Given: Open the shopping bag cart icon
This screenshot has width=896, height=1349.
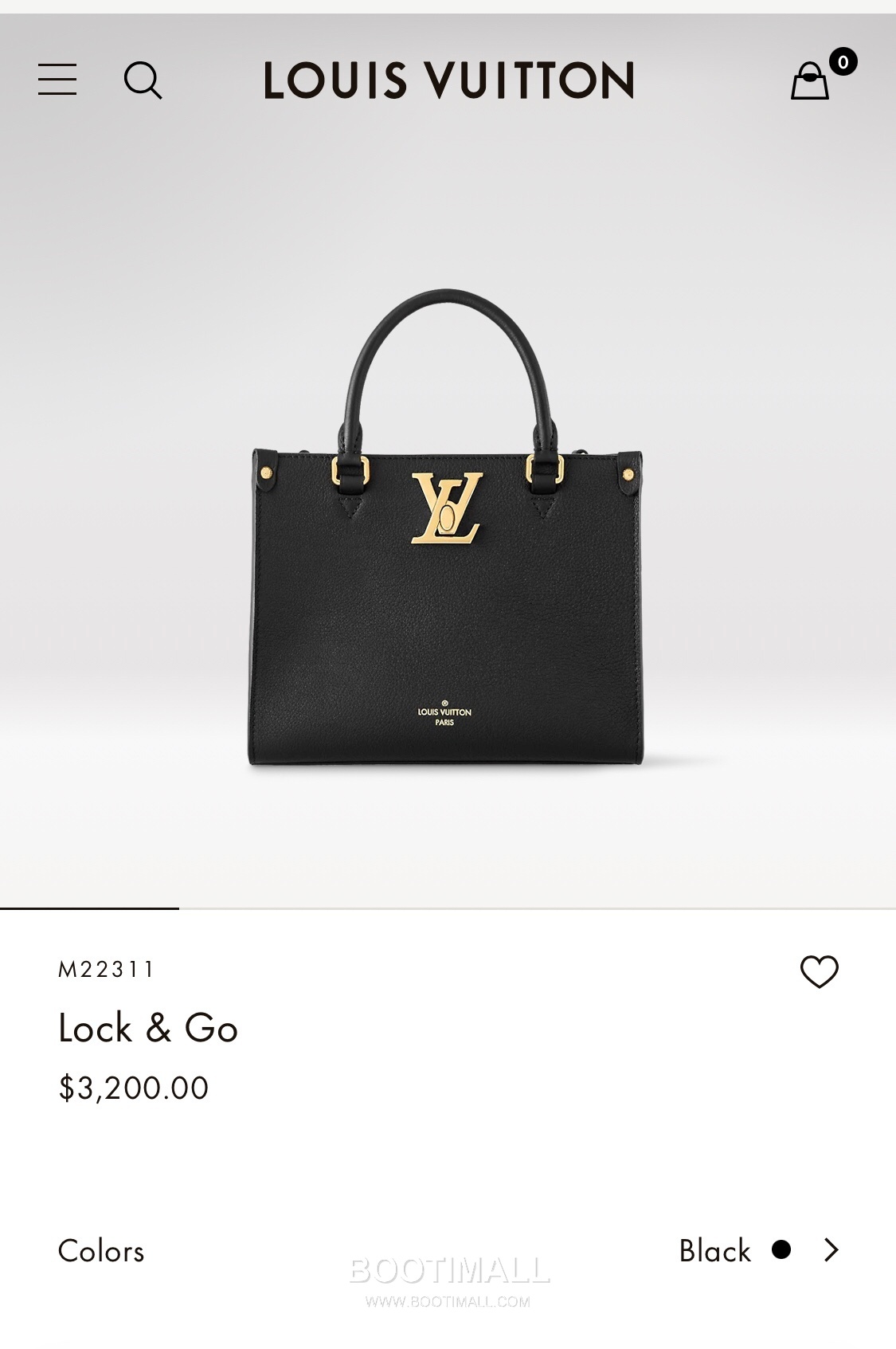Looking at the screenshot, I should tap(809, 81).
